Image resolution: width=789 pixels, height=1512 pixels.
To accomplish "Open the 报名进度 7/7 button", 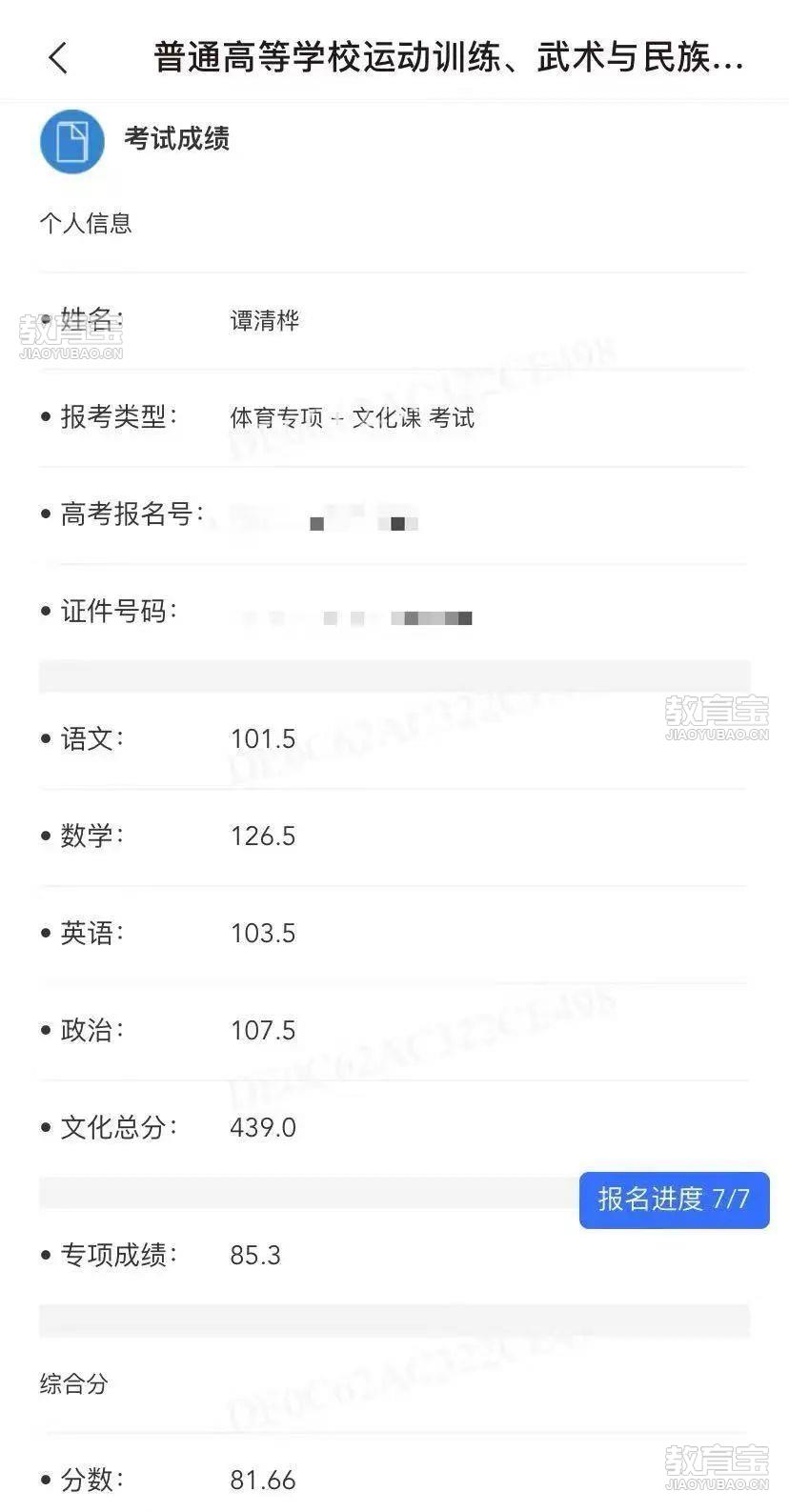I will click(674, 1200).
